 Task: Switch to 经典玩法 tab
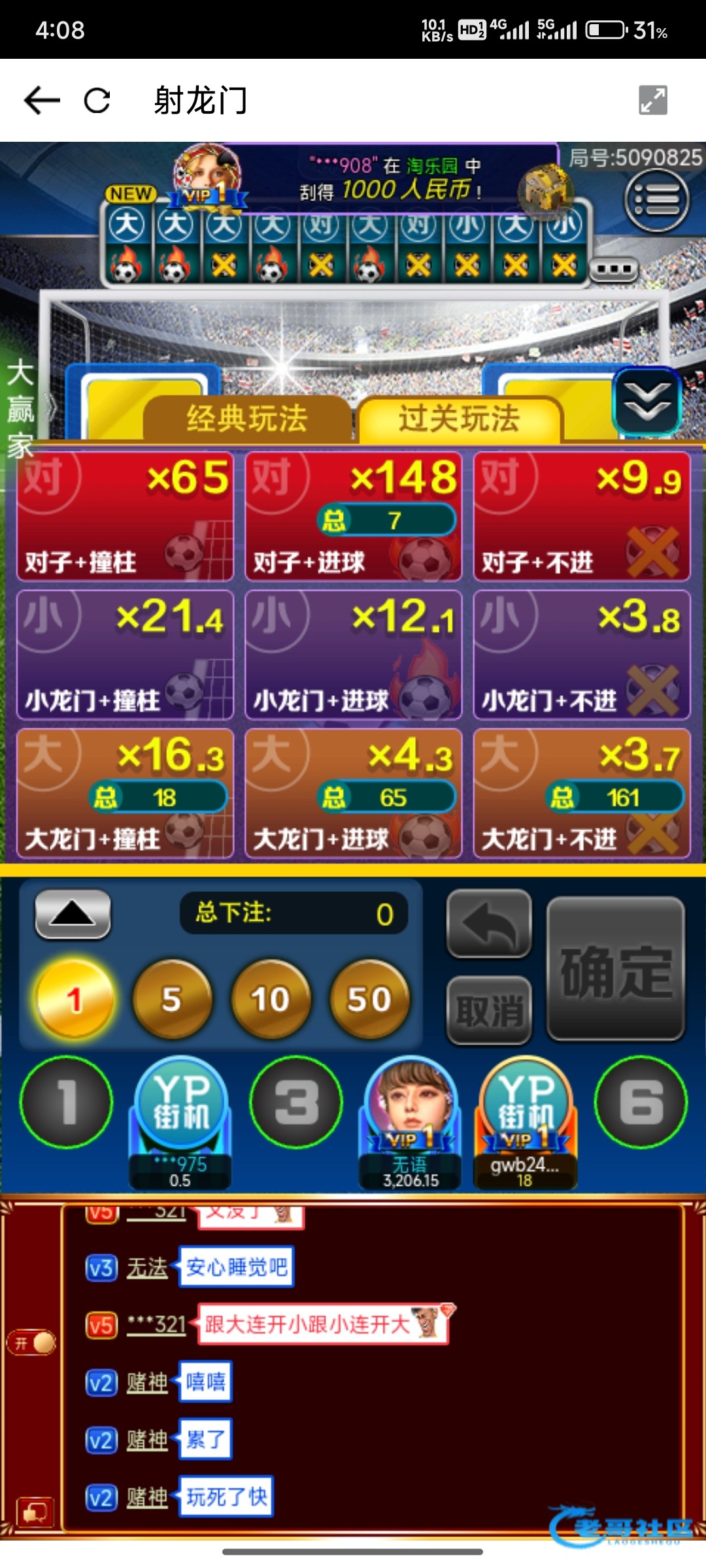pos(247,418)
